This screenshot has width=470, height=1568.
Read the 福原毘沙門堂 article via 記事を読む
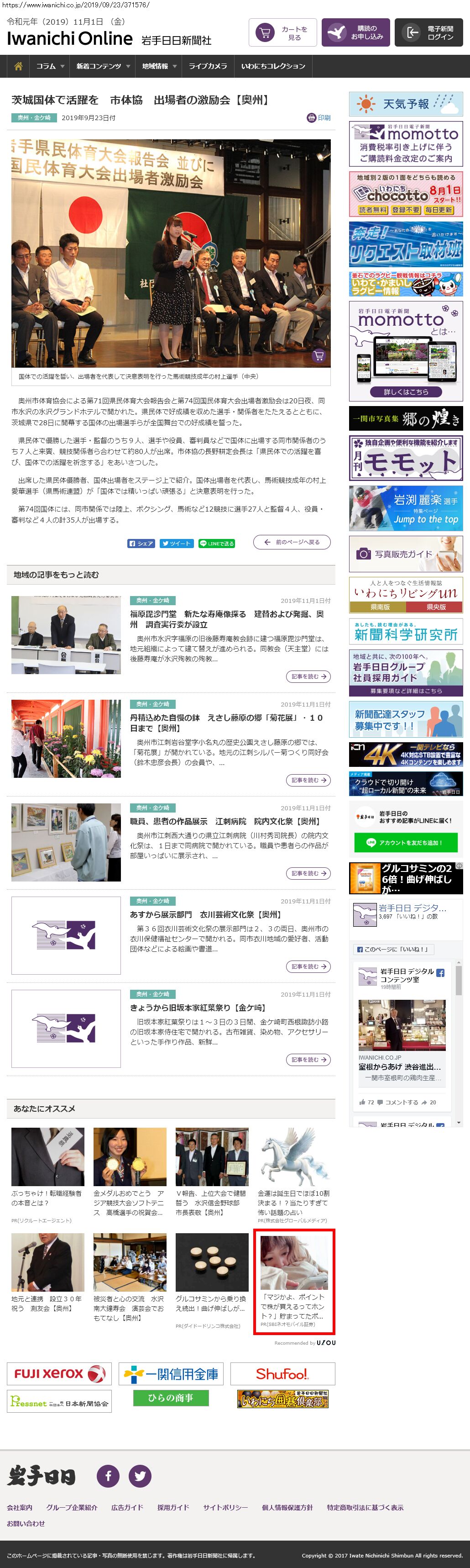(308, 676)
